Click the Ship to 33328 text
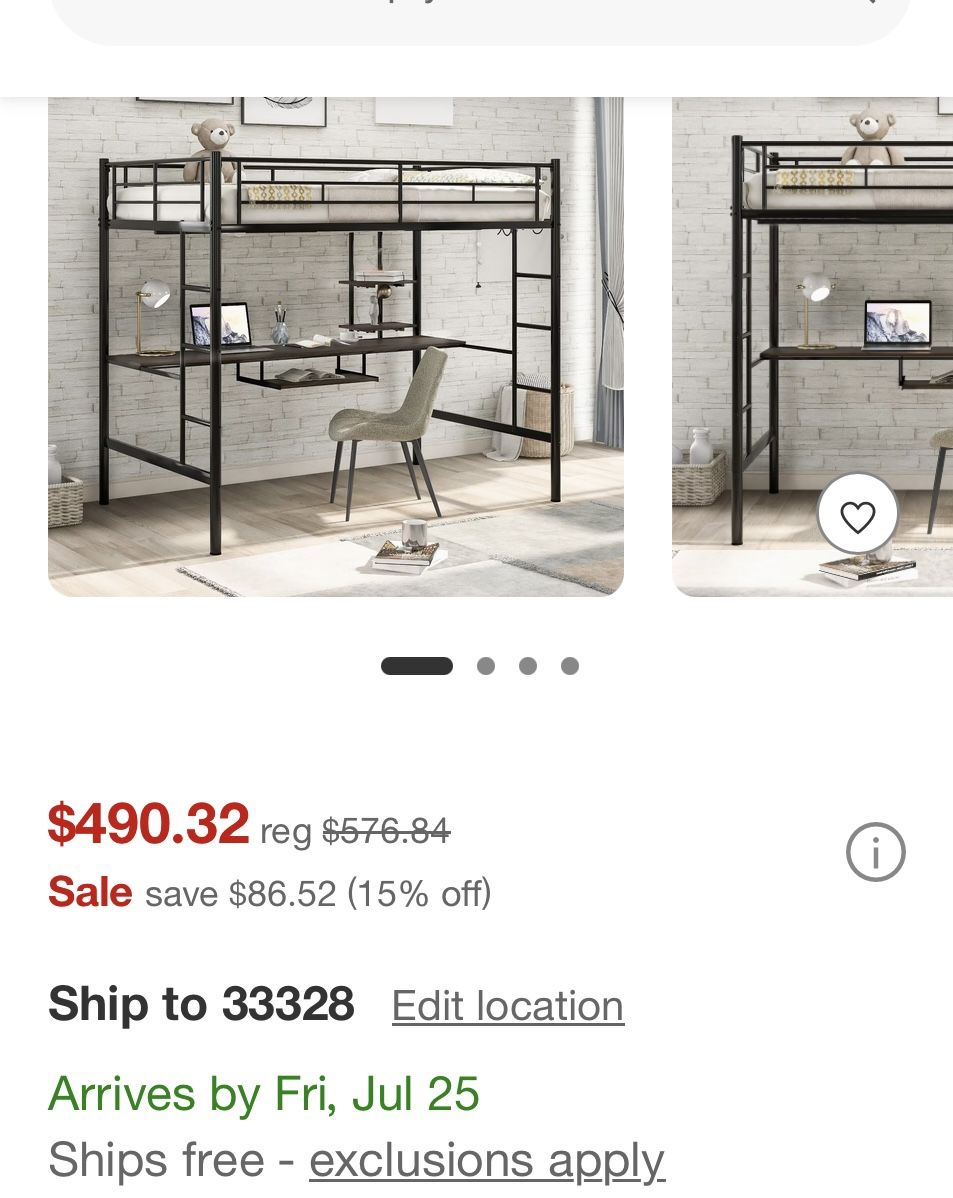Image resolution: width=953 pixels, height=1198 pixels. click(200, 1004)
